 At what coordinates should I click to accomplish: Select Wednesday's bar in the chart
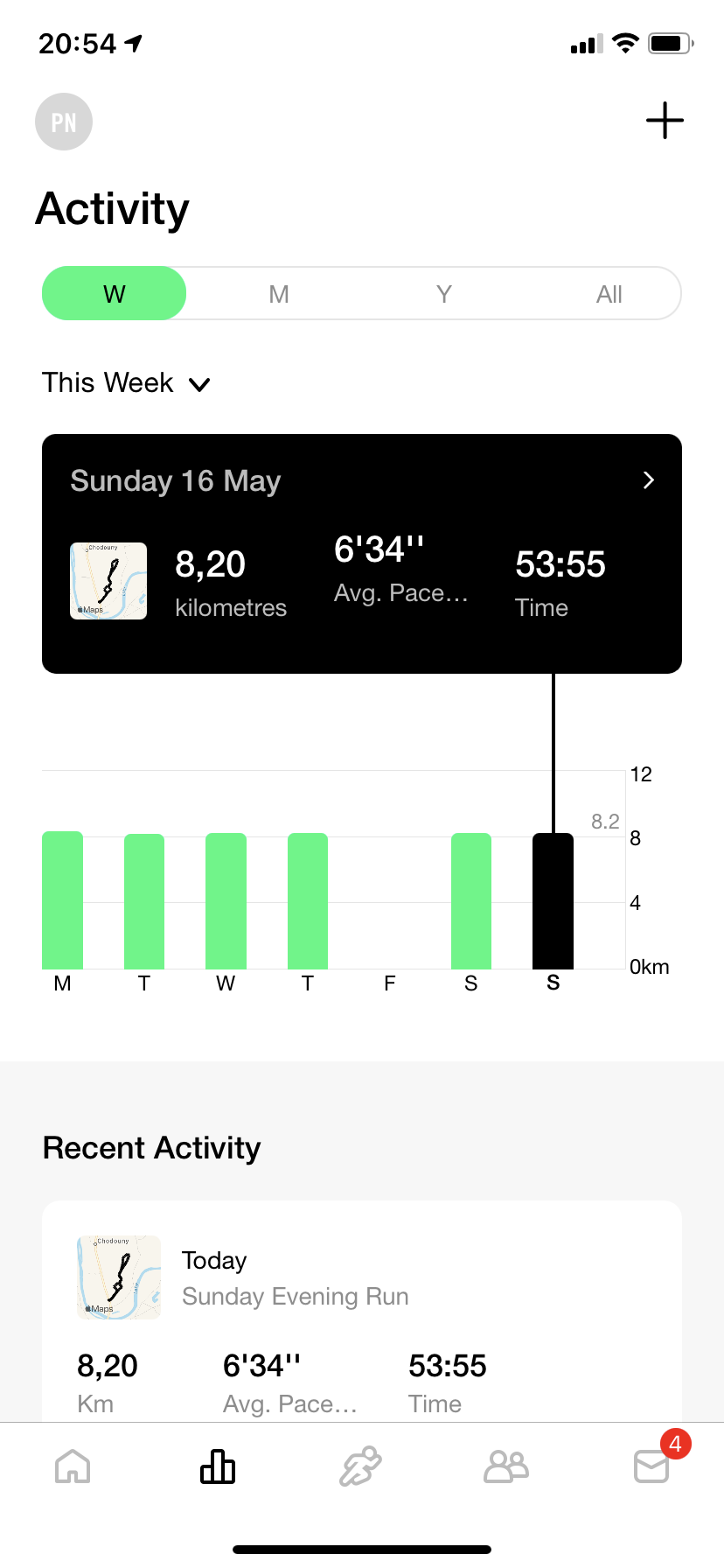226,901
